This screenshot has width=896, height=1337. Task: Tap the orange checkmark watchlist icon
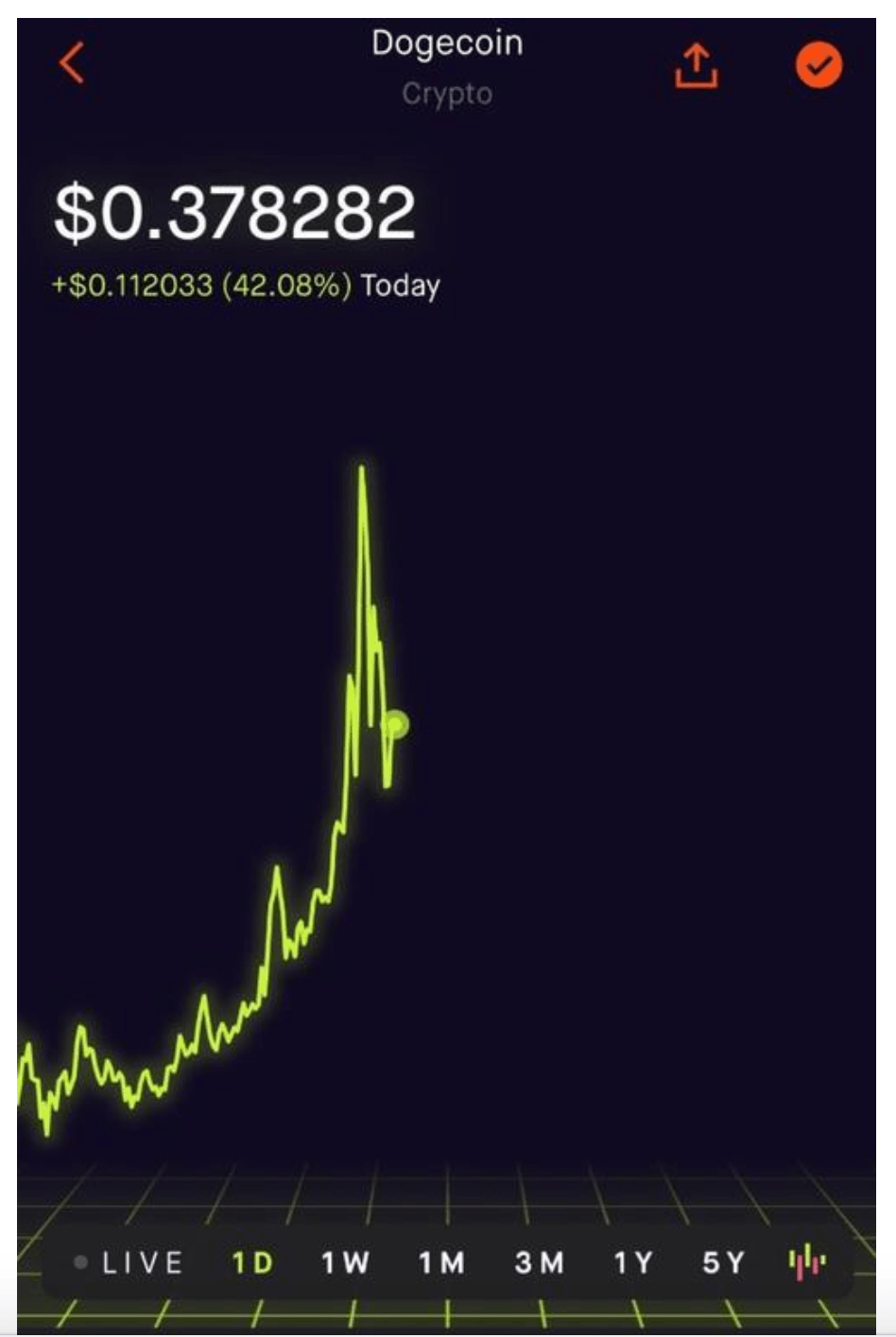[x=818, y=65]
